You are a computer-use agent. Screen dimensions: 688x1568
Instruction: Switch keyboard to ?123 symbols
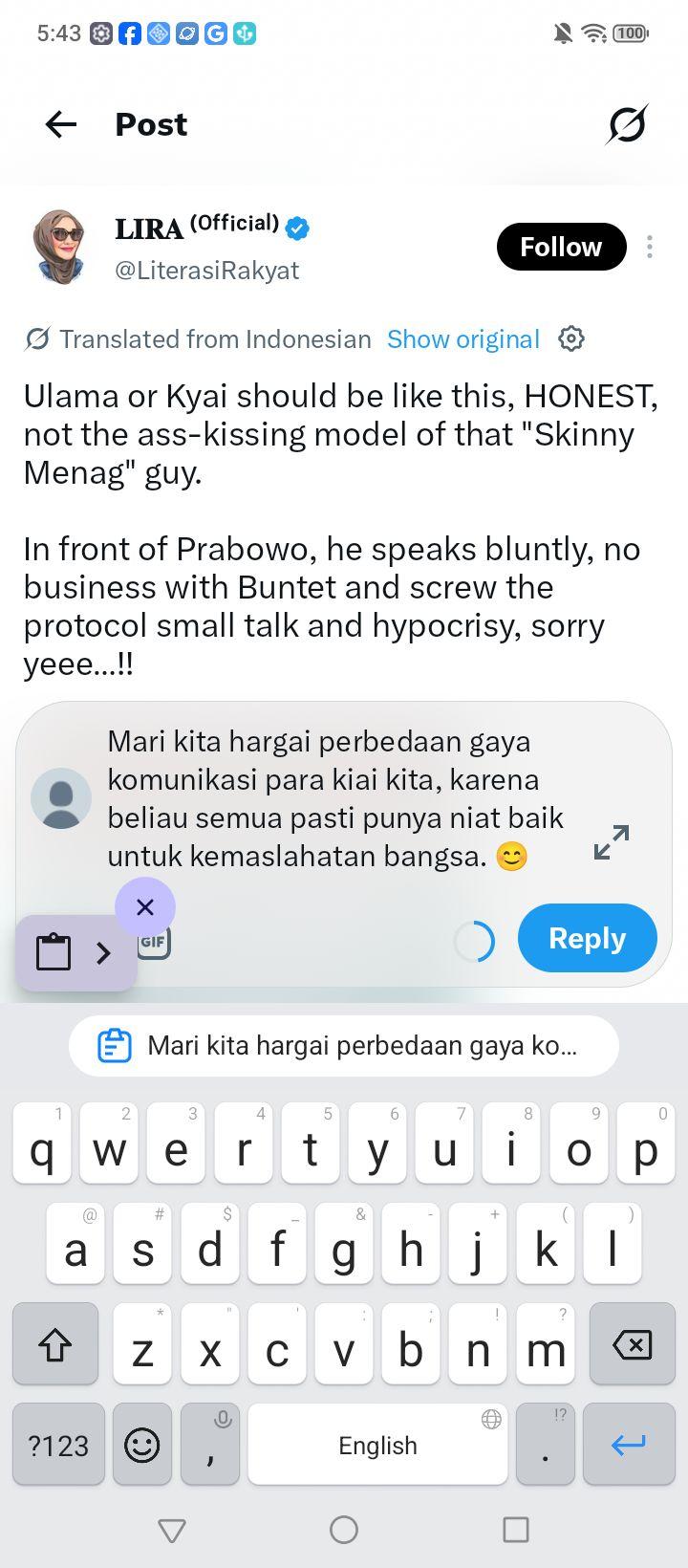(58, 1445)
